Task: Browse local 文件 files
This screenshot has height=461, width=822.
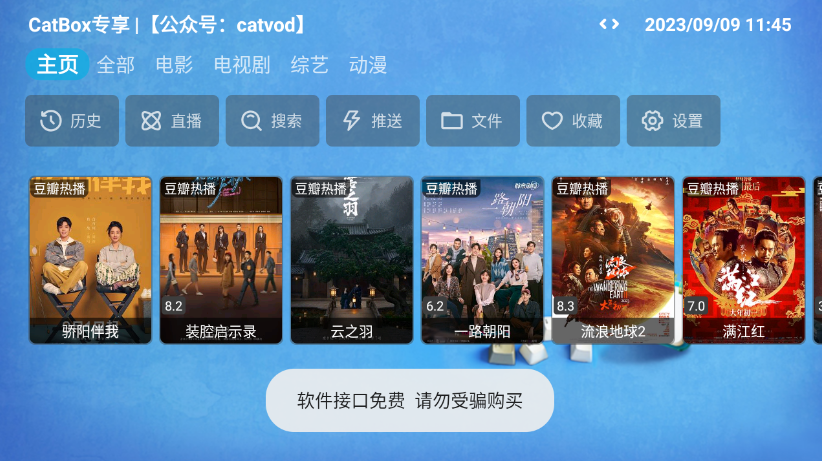Action: point(473,121)
